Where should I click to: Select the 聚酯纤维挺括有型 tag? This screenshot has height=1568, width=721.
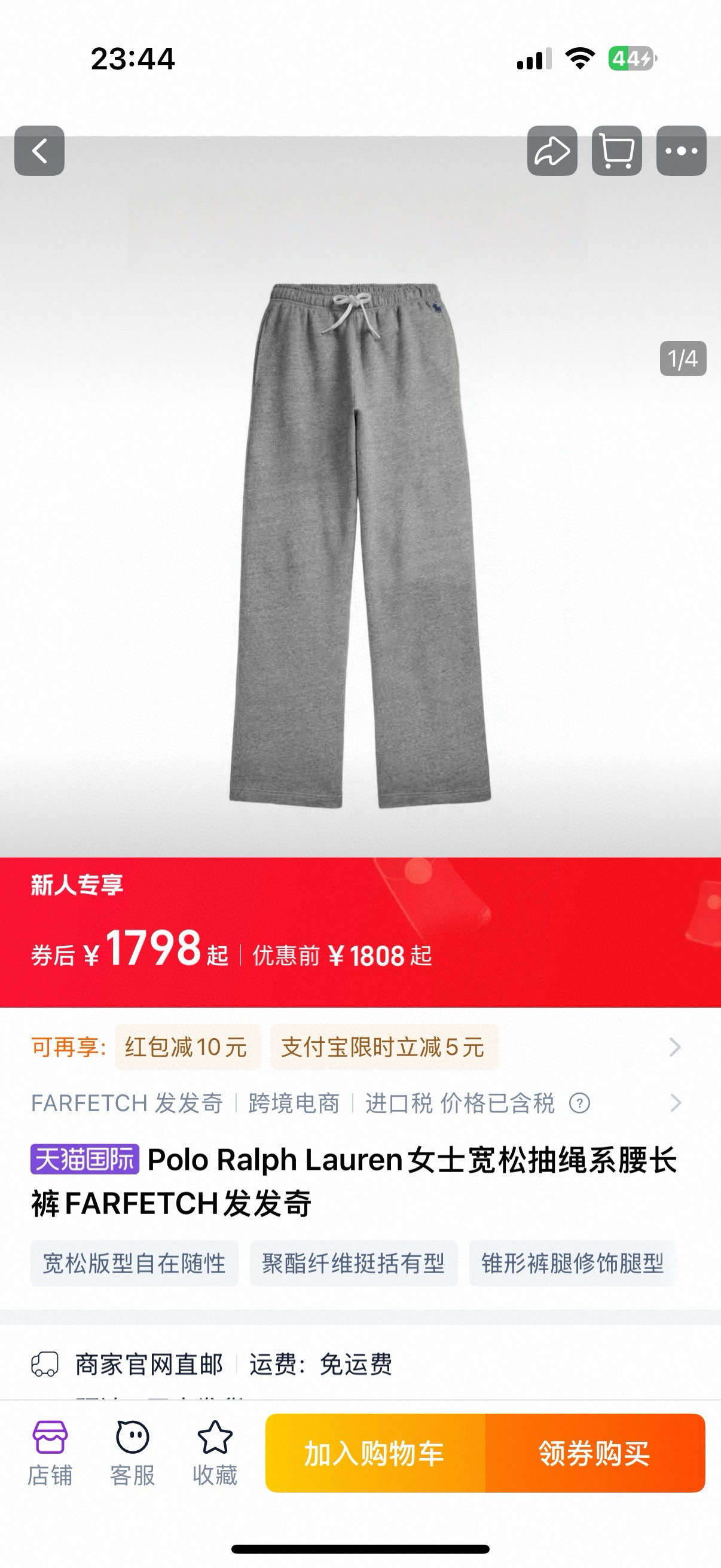tap(353, 1263)
